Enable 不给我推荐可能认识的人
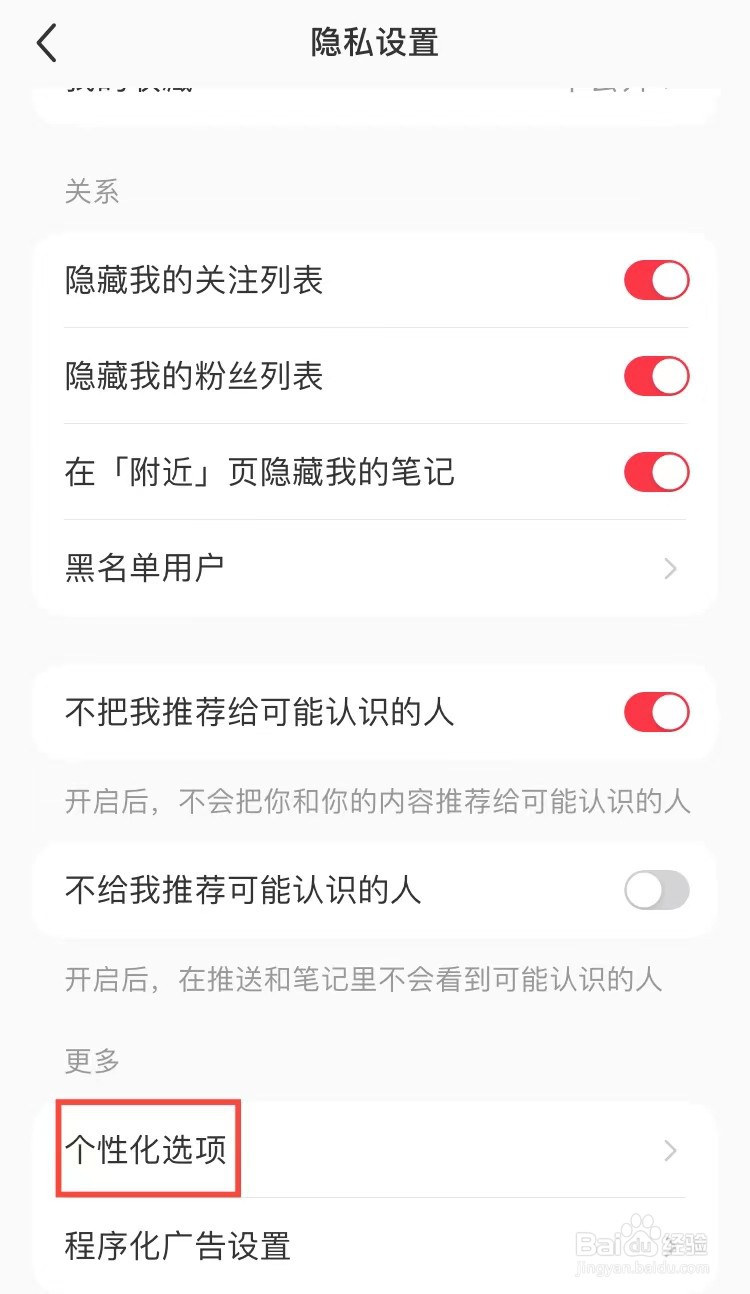The image size is (750, 1294). coord(657,890)
